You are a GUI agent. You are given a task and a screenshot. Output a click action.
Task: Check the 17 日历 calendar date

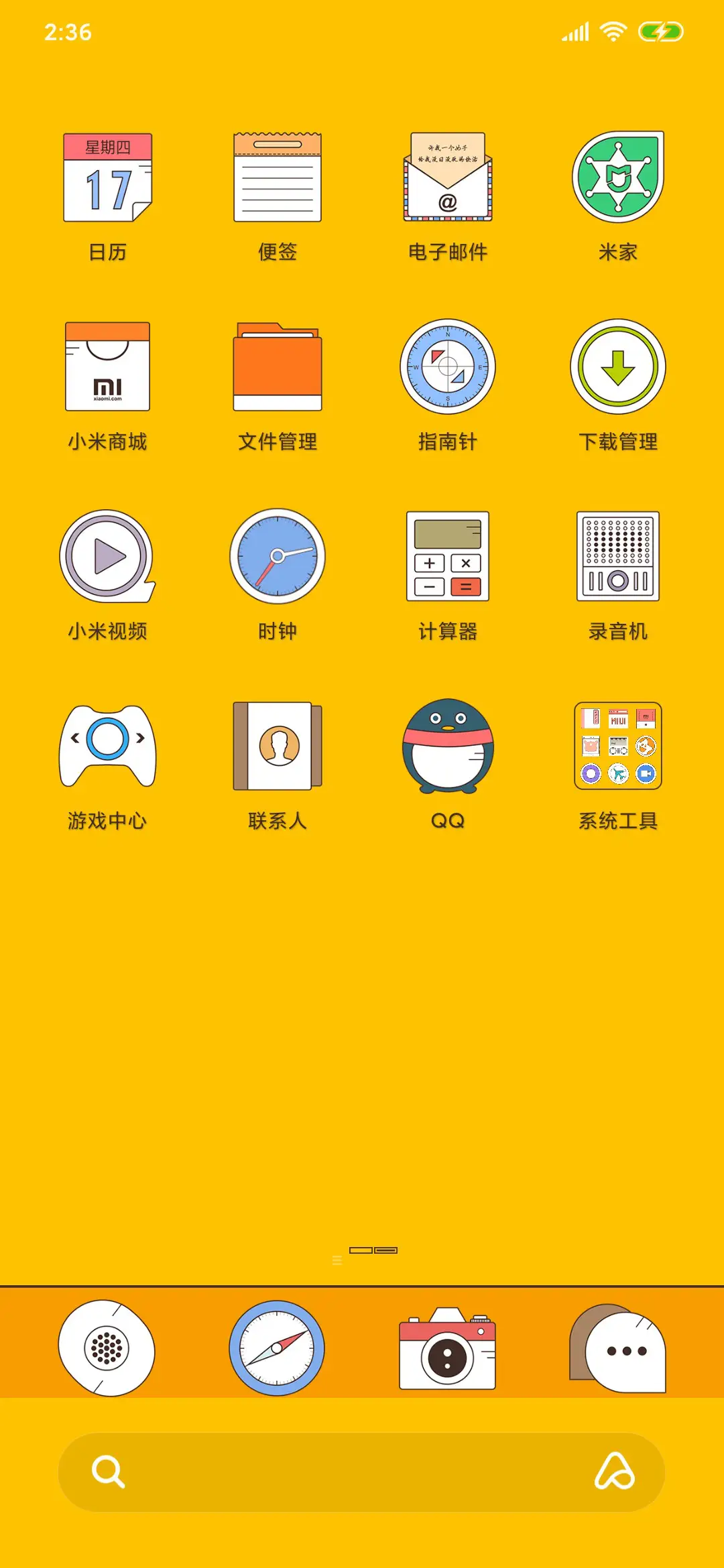pyautogui.click(x=107, y=178)
